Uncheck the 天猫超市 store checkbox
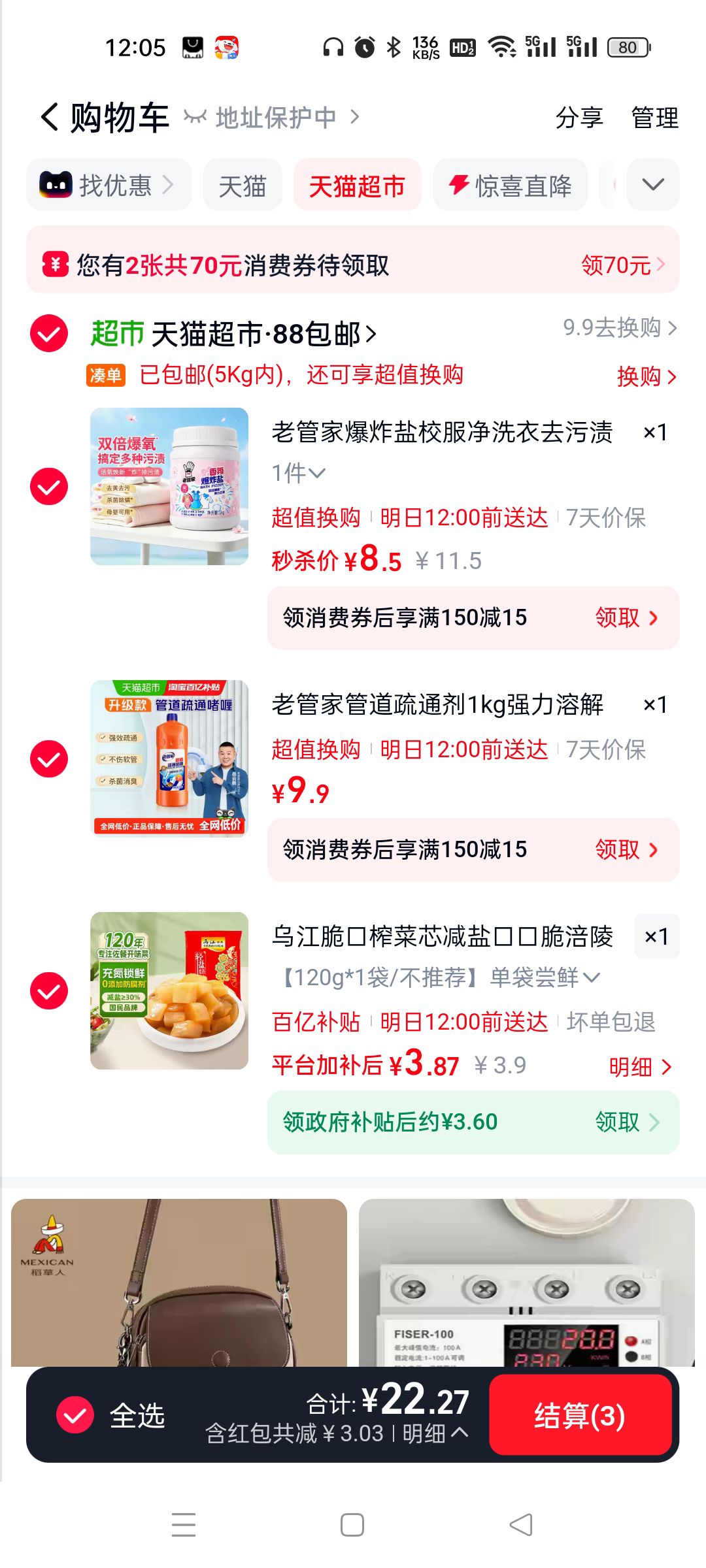This screenshot has width=706, height=1568. [49, 333]
